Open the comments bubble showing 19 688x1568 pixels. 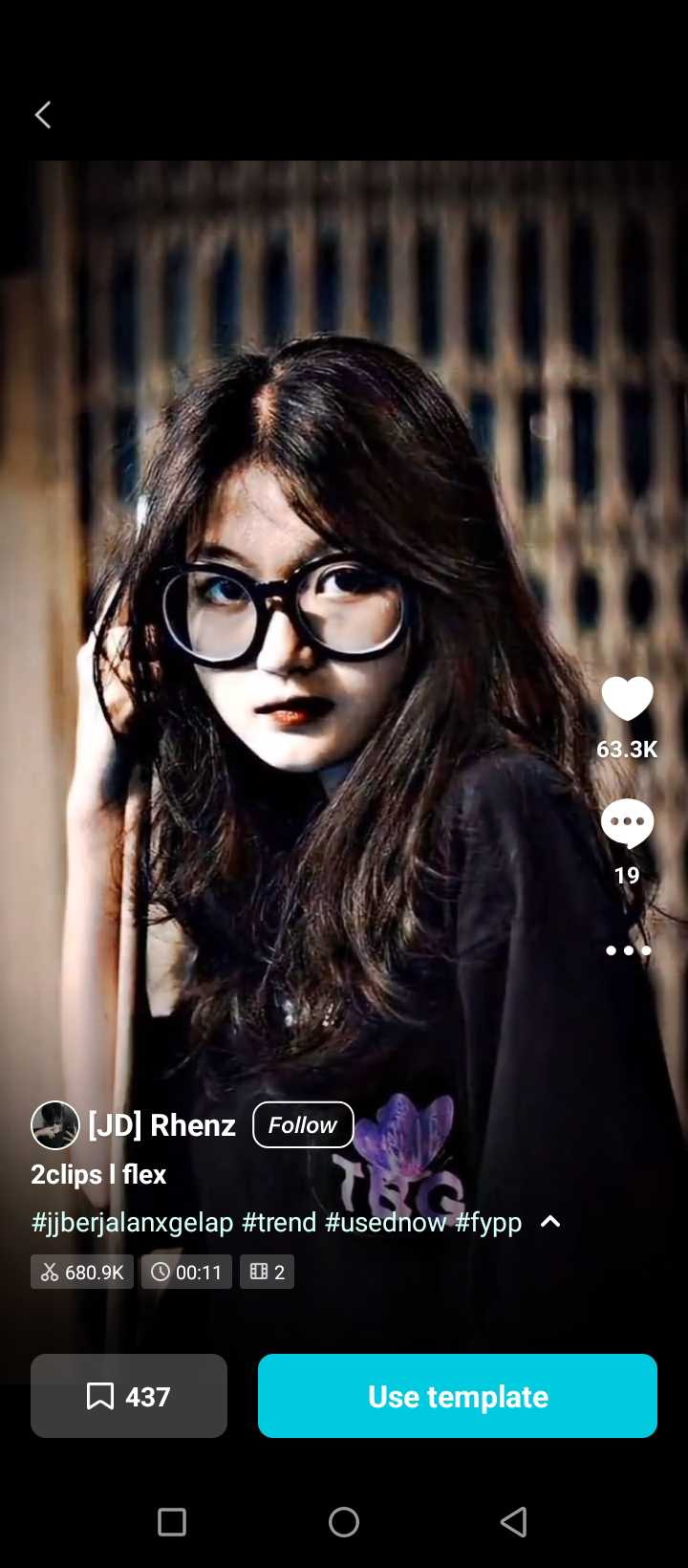tap(627, 824)
